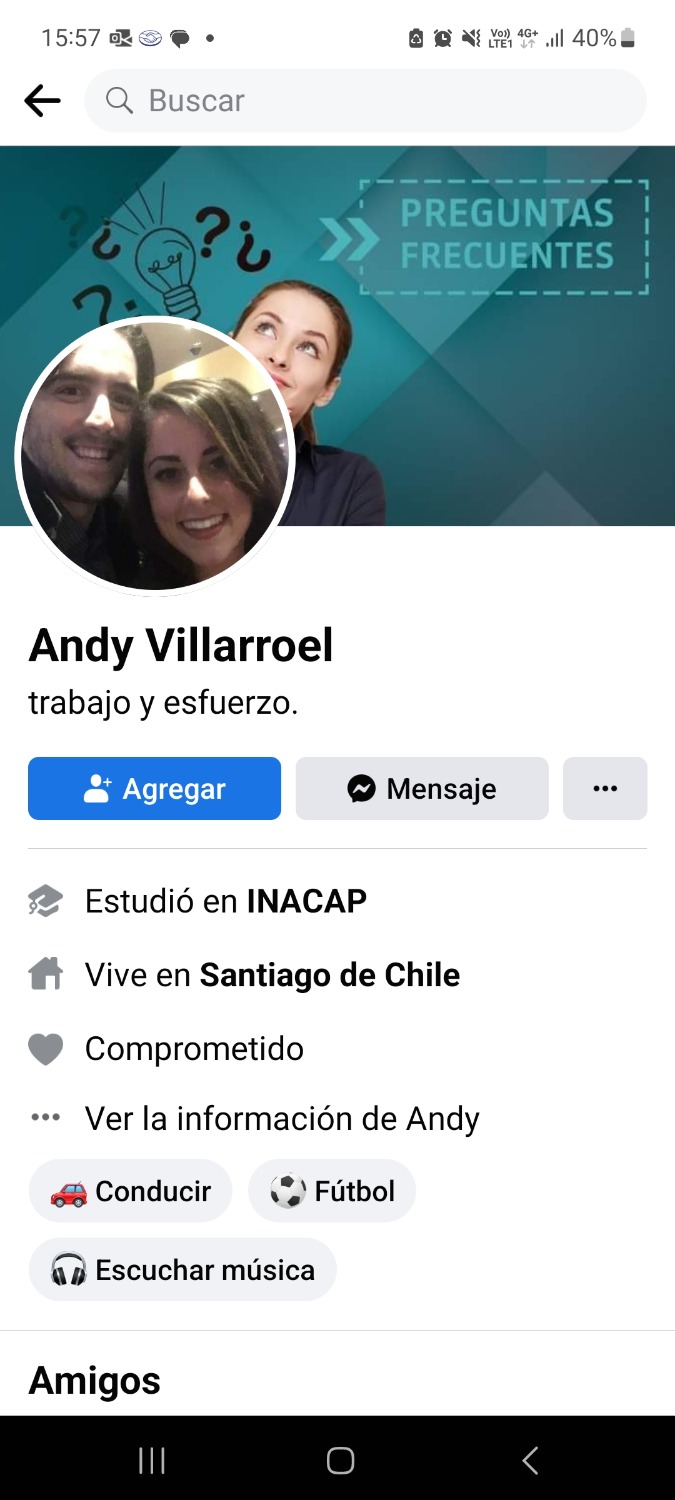Tap the Conducir hobby chip
Image resolution: width=675 pixels, height=1500 pixels.
click(131, 1191)
